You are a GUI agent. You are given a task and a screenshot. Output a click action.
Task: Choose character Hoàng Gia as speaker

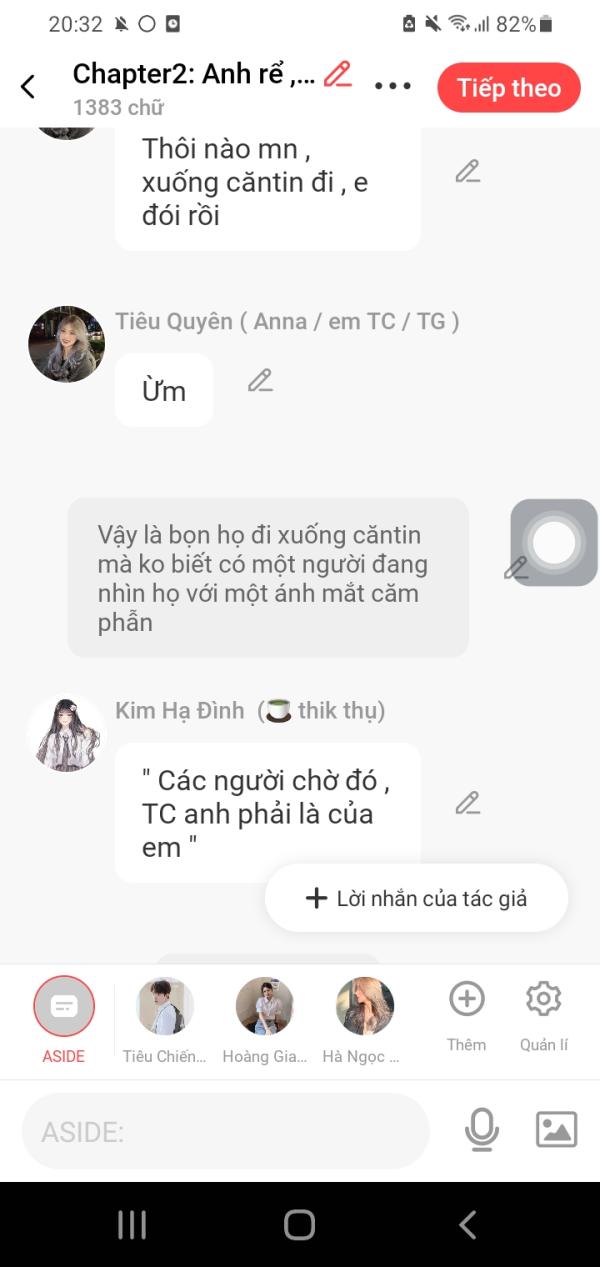pyautogui.click(x=265, y=1020)
